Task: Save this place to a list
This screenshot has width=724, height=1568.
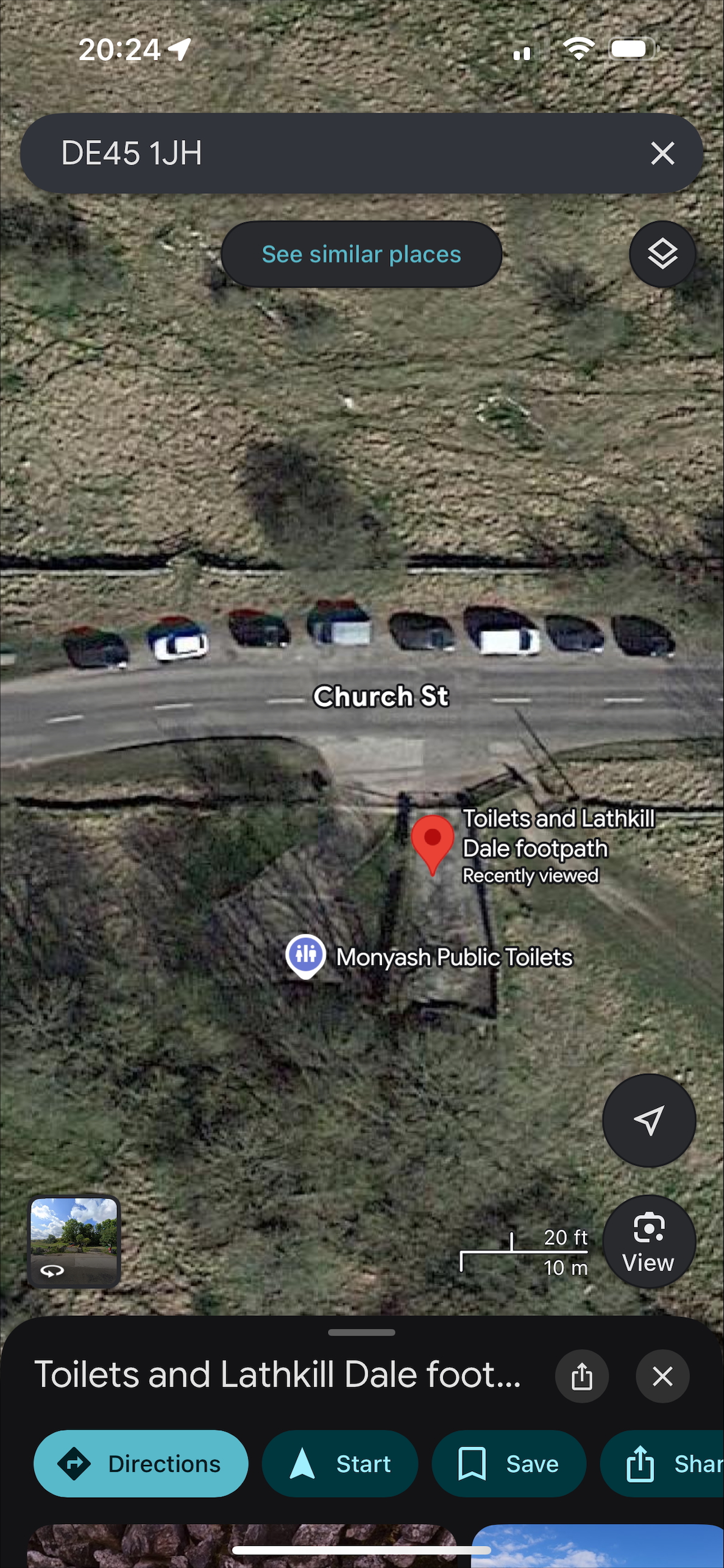Action: click(508, 1463)
